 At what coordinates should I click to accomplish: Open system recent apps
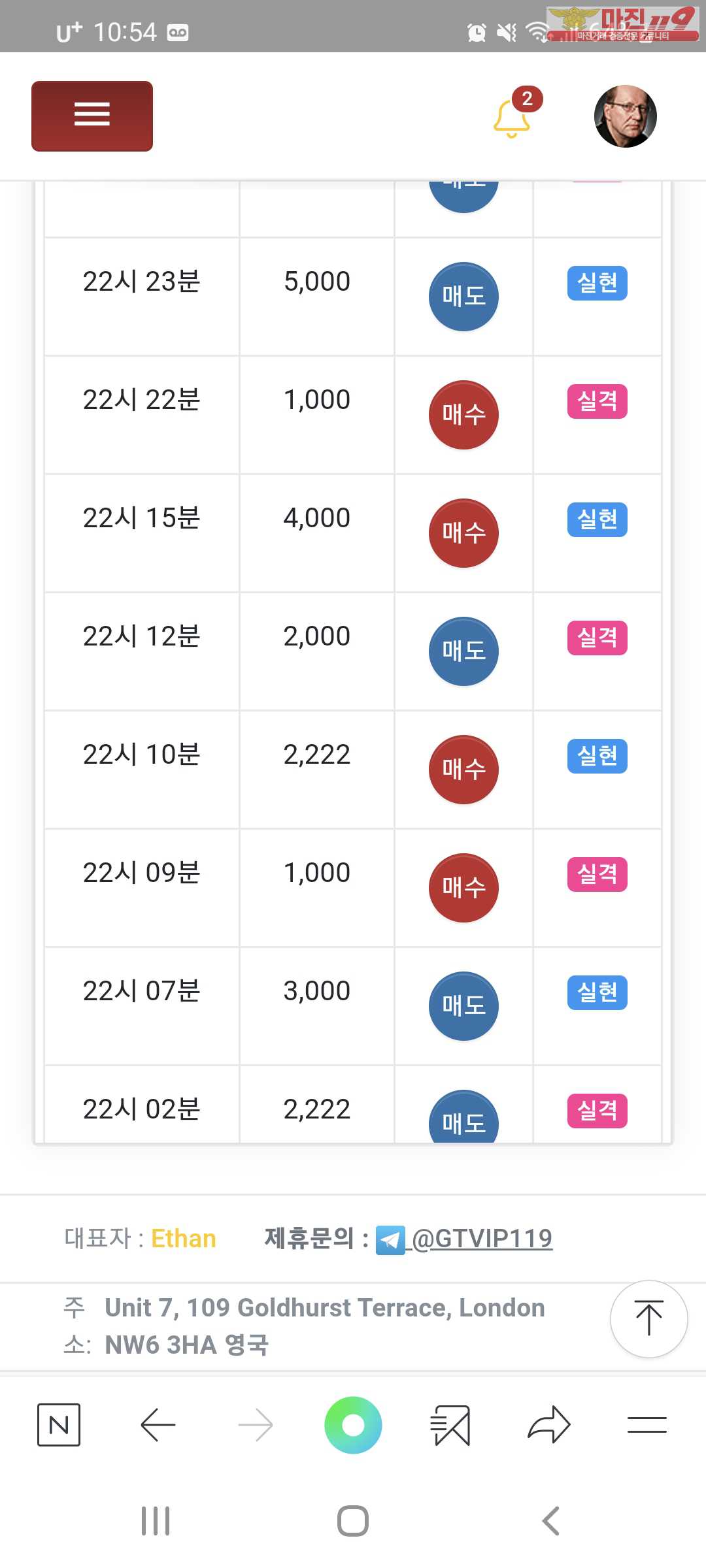[156, 1521]
